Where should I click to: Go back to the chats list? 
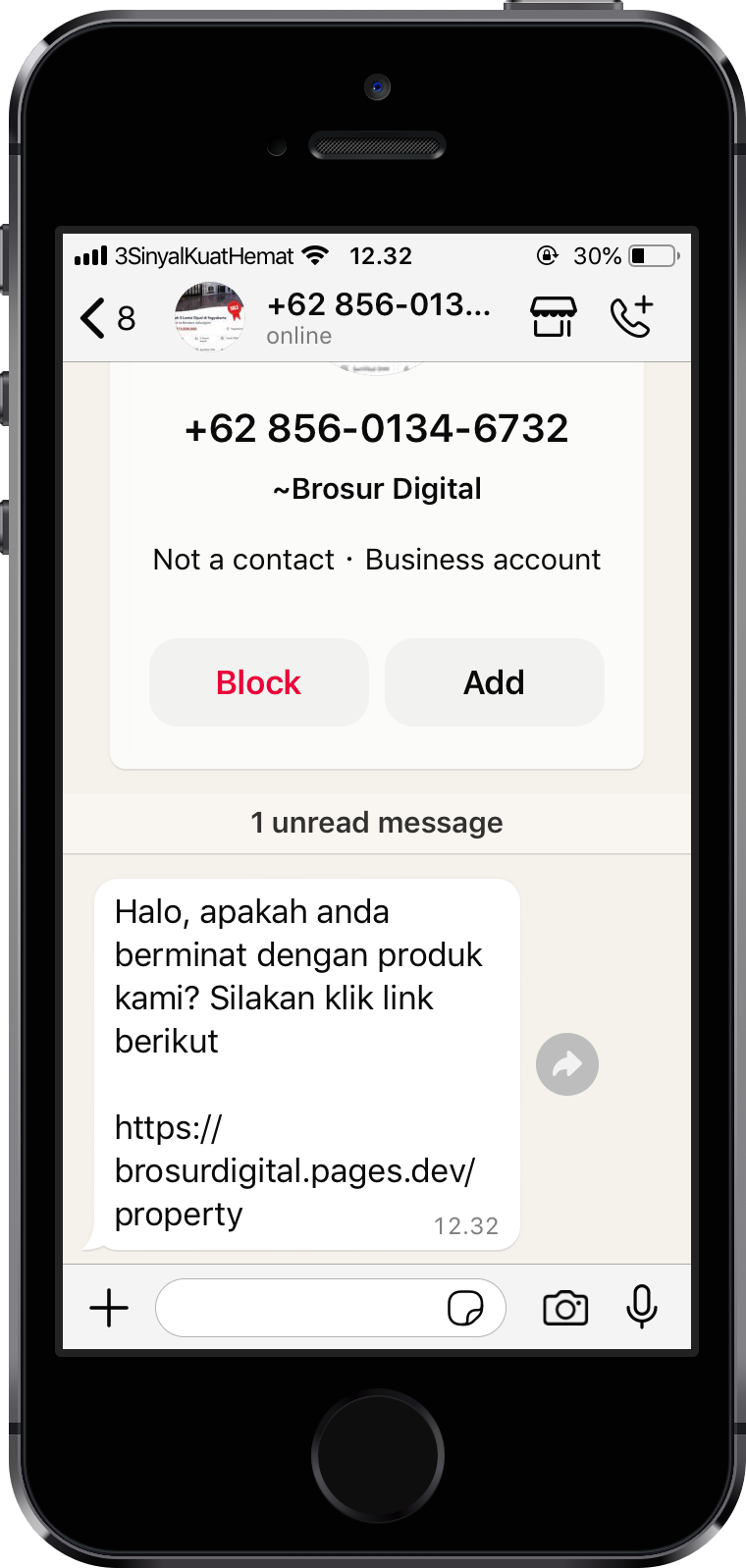point(106,318)
